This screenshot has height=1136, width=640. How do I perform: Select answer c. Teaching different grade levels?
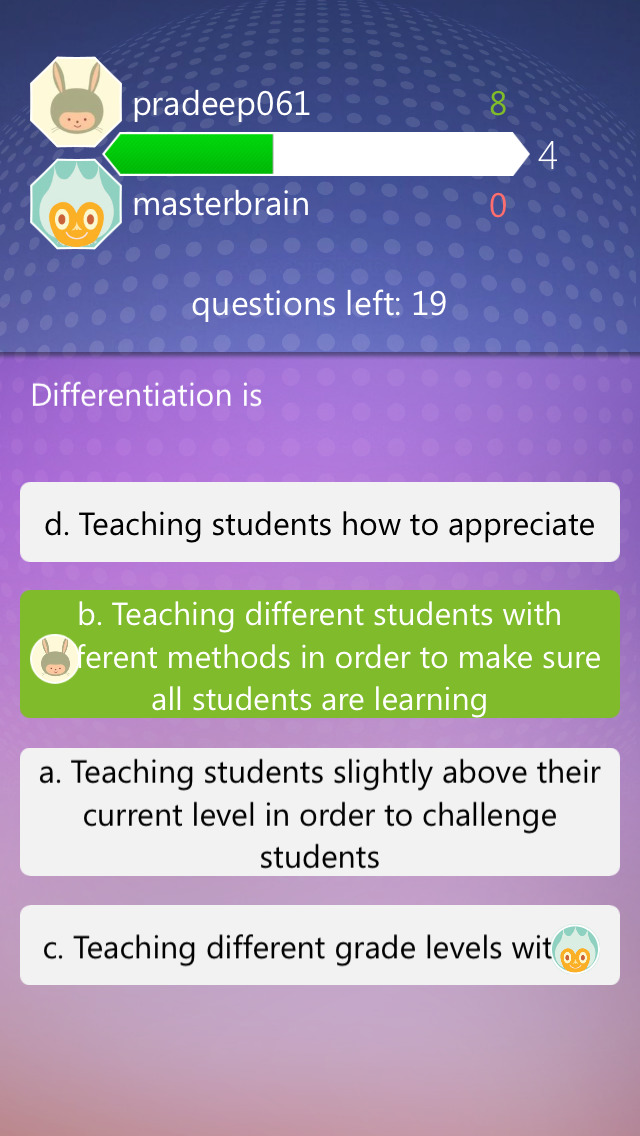[x=300, y=946]
